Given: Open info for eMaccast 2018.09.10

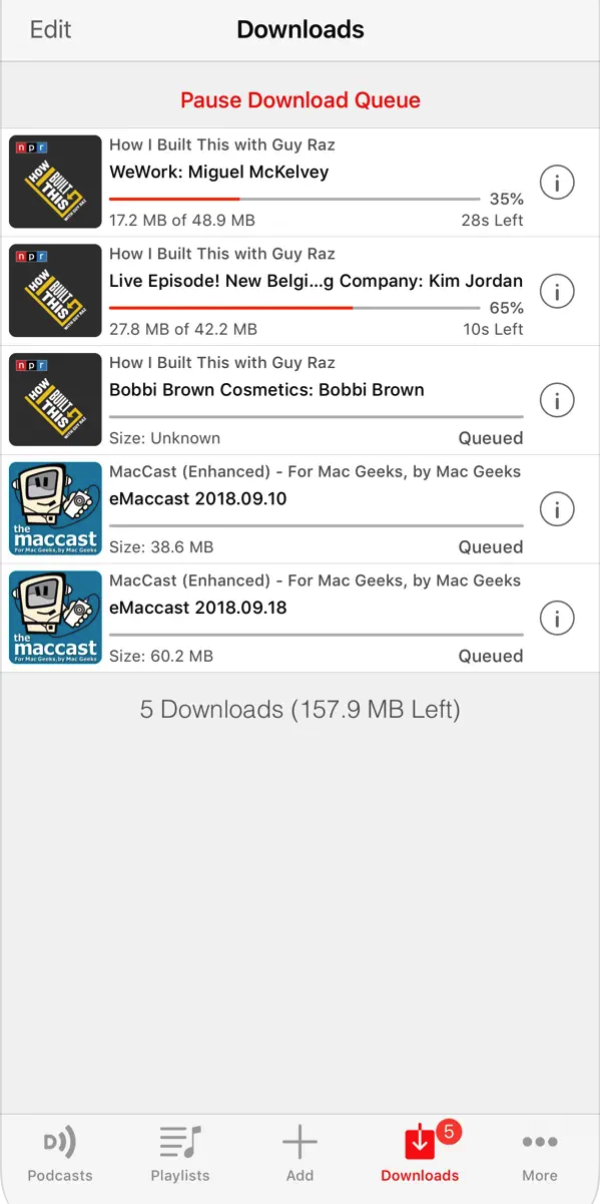Looking at the screenshot, I should pos(557,510).
